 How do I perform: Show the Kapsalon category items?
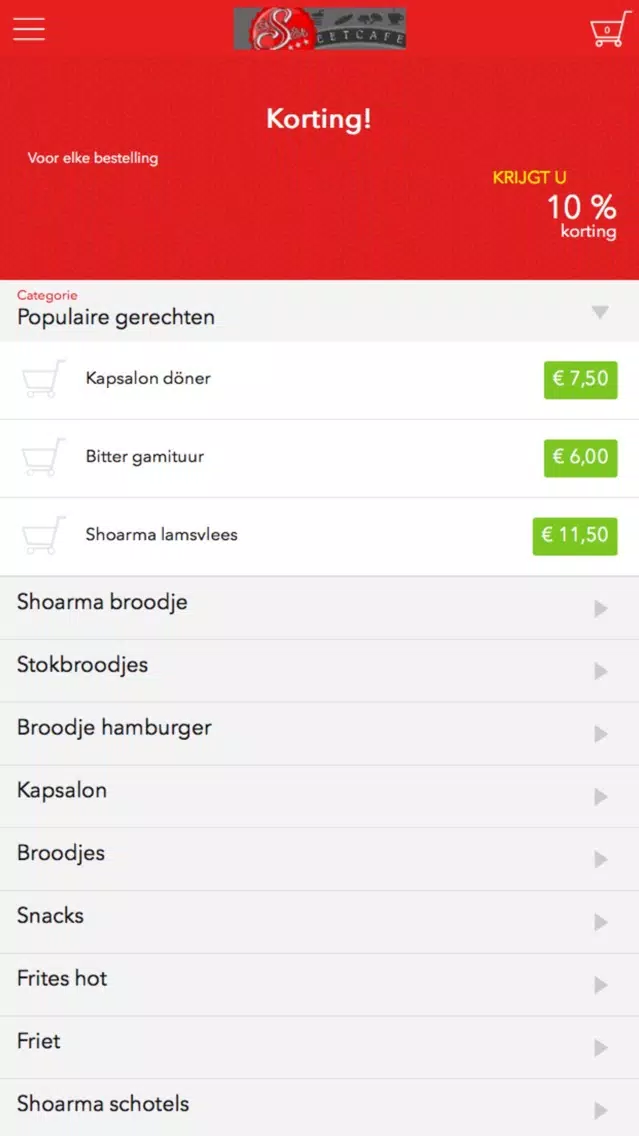(x=320, y=796)
